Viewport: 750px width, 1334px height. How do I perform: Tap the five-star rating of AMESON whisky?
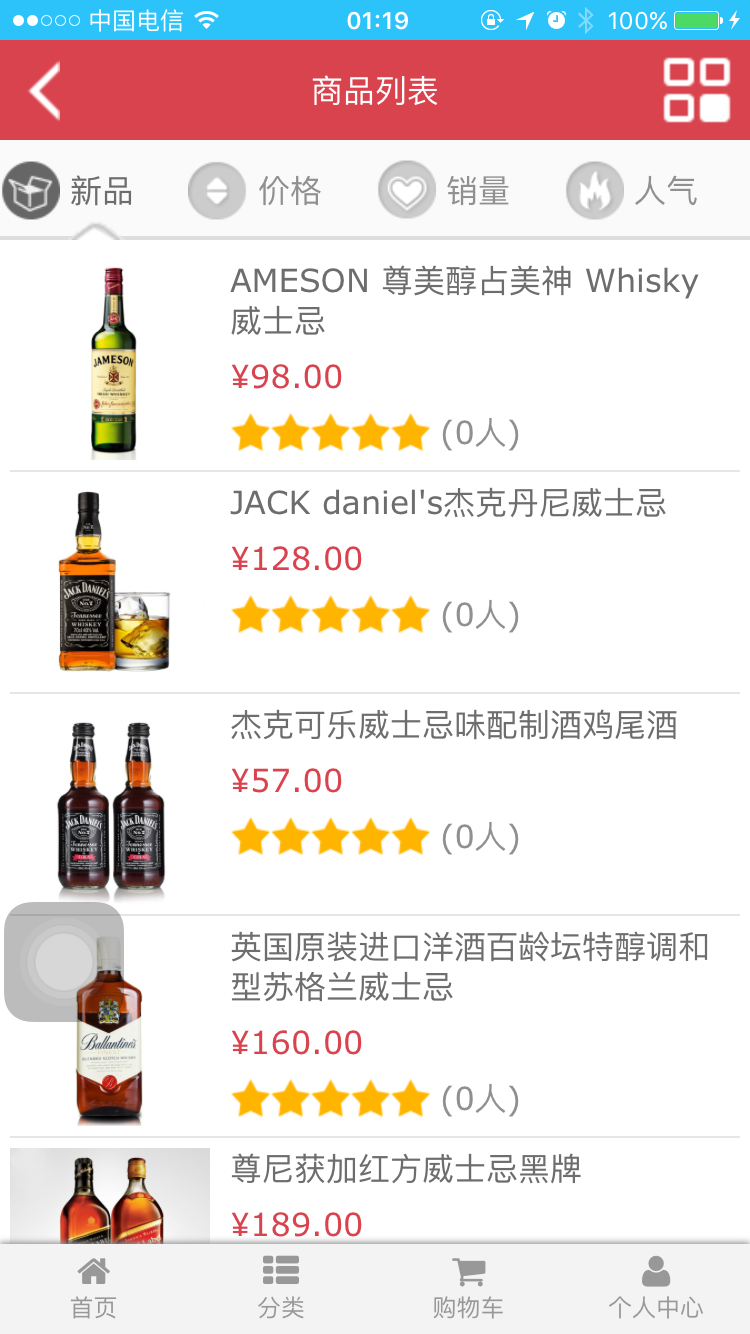(x=331, y=433)
